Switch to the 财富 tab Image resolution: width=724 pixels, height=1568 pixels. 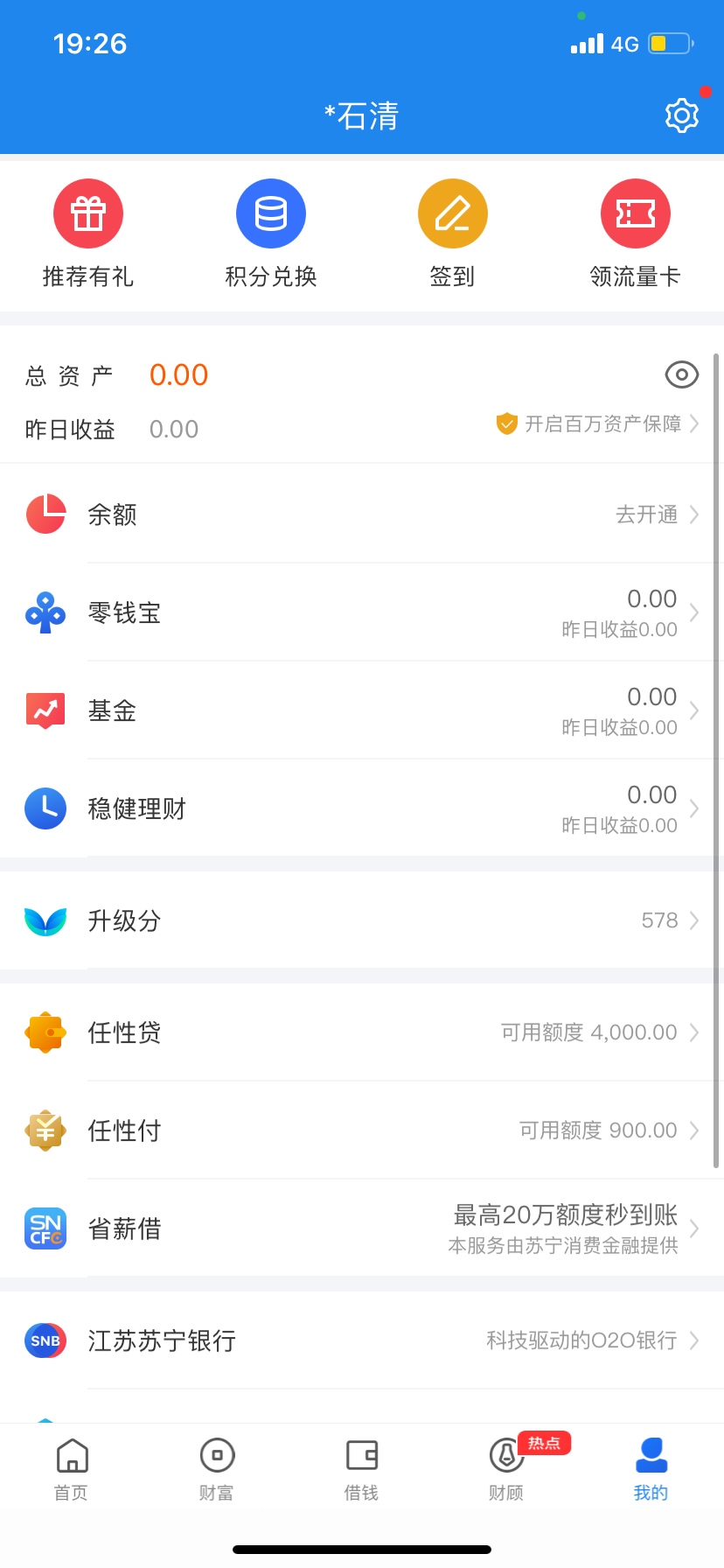(x=217, y=1469)
